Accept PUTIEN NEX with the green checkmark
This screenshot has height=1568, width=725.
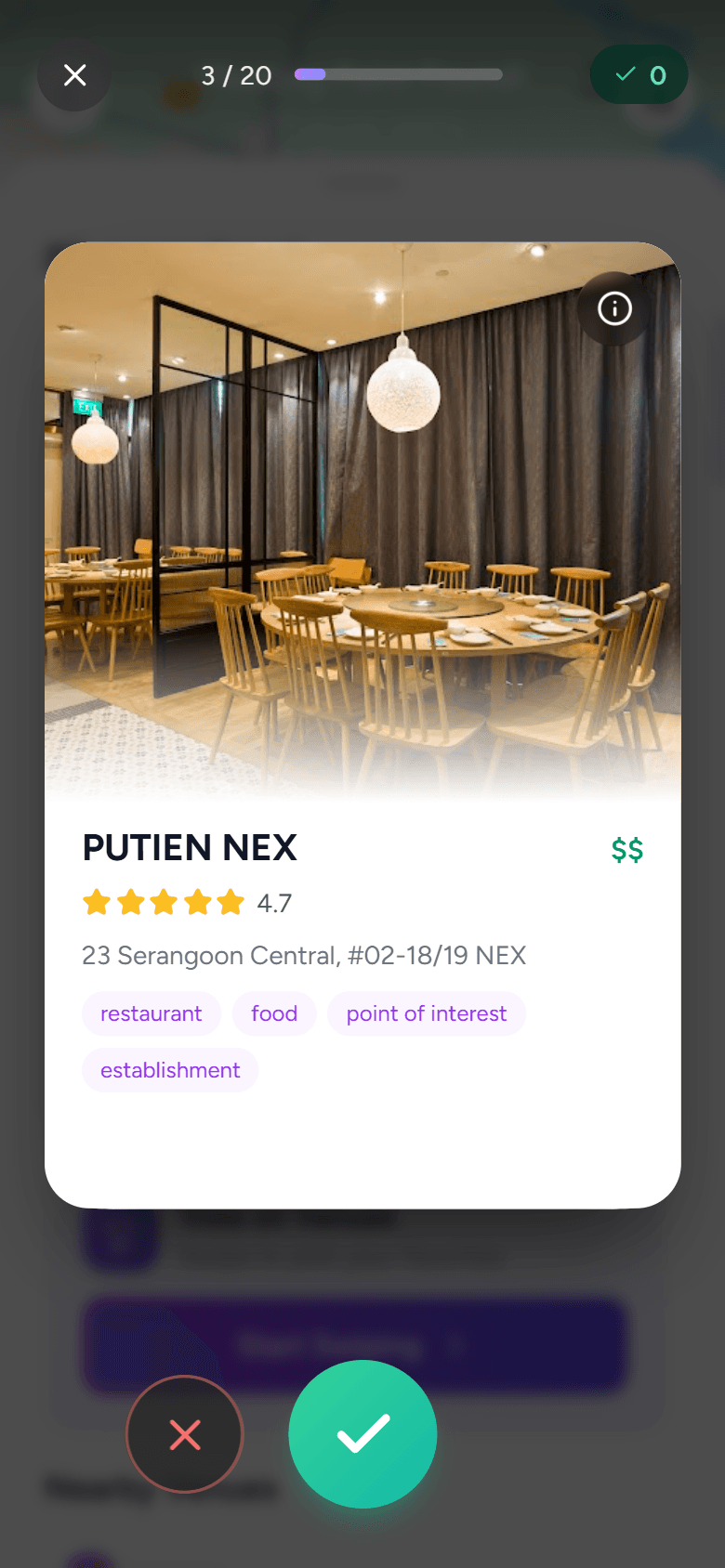click(x=362, y=1434)
